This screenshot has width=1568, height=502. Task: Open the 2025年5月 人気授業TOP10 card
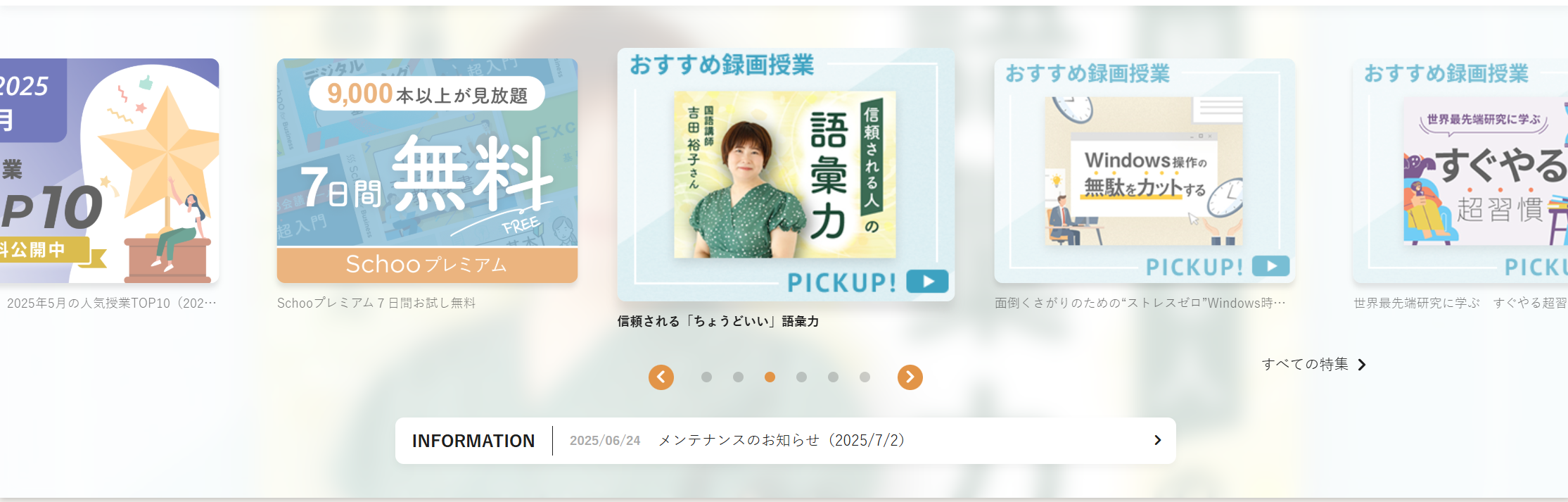click(x=110, y=171)
